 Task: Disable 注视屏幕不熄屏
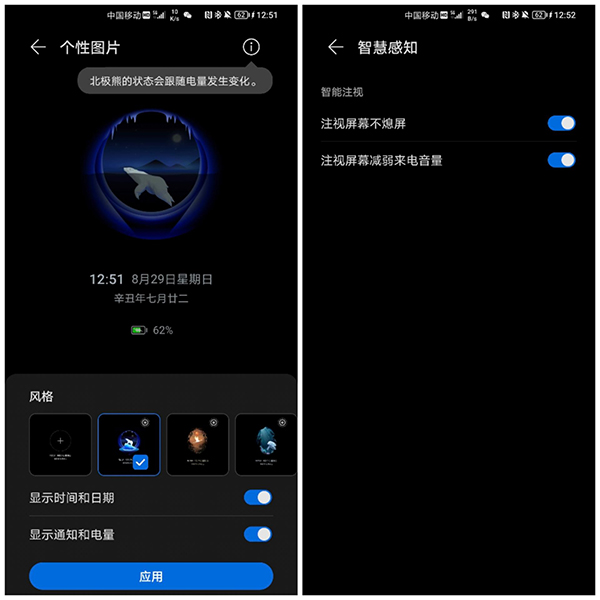point(561,123)
